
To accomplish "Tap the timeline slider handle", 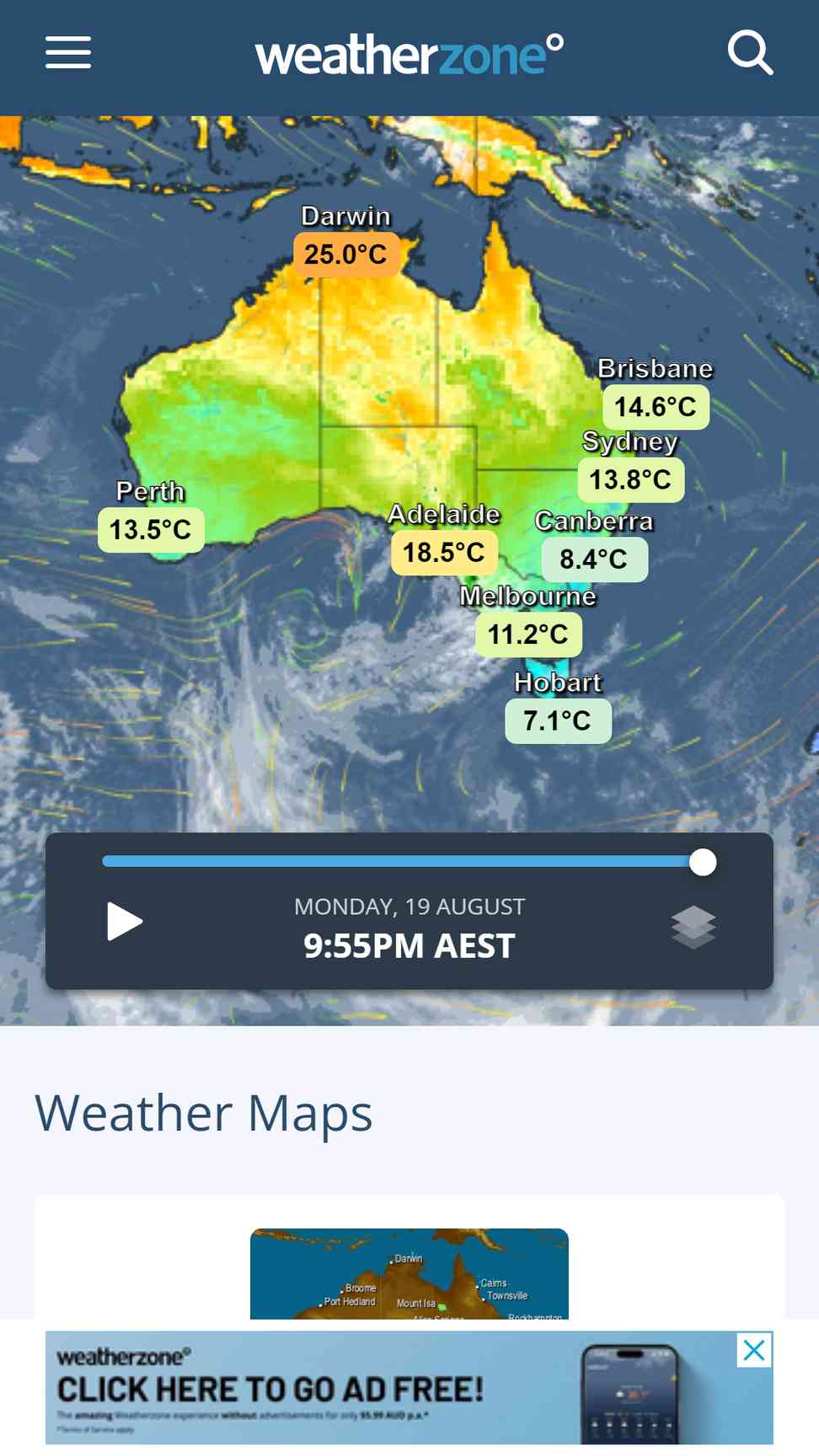I will (703, 862).
